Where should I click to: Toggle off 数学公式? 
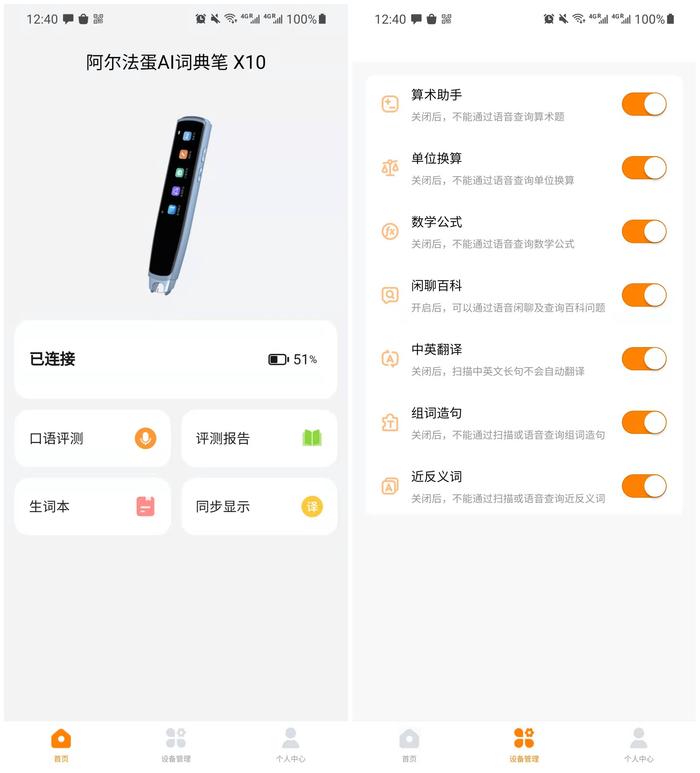644,231
